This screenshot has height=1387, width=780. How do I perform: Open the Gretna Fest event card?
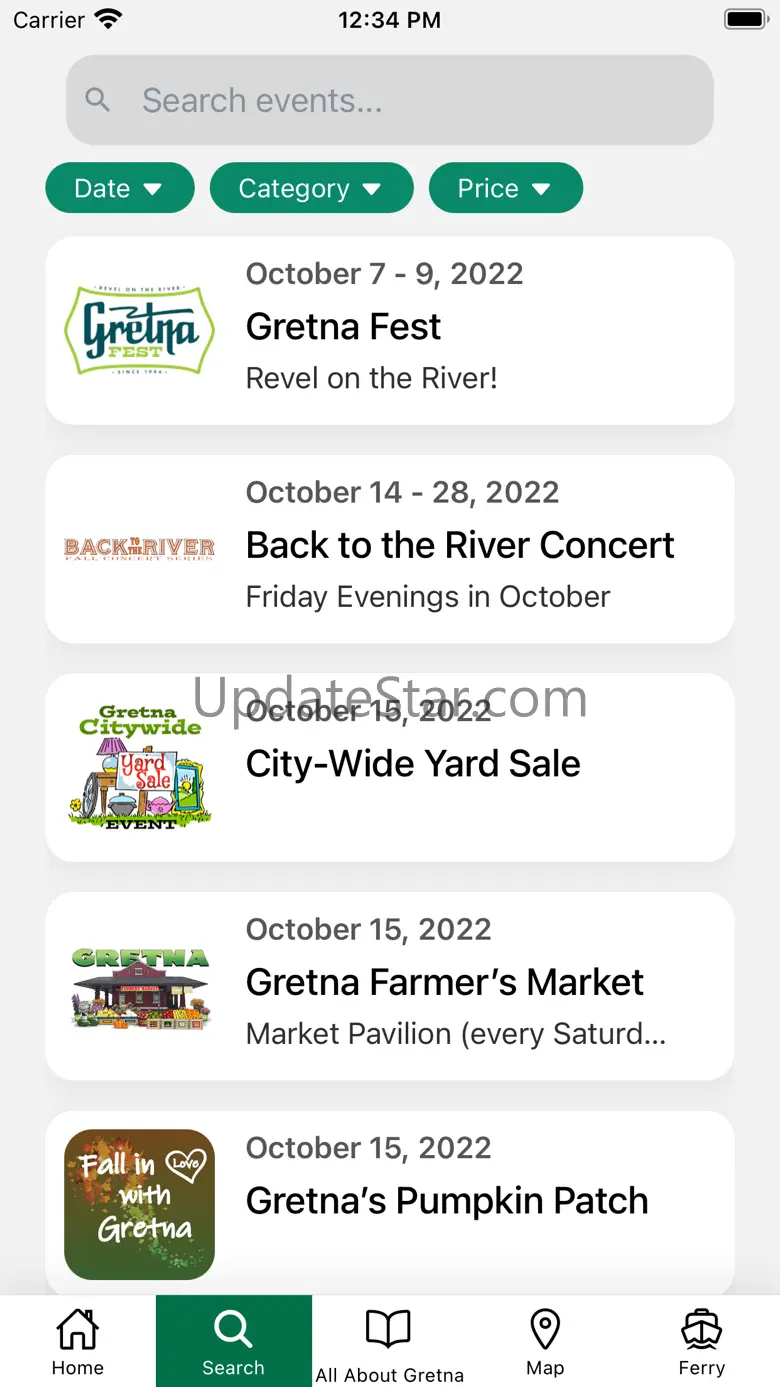click(390, 330)
